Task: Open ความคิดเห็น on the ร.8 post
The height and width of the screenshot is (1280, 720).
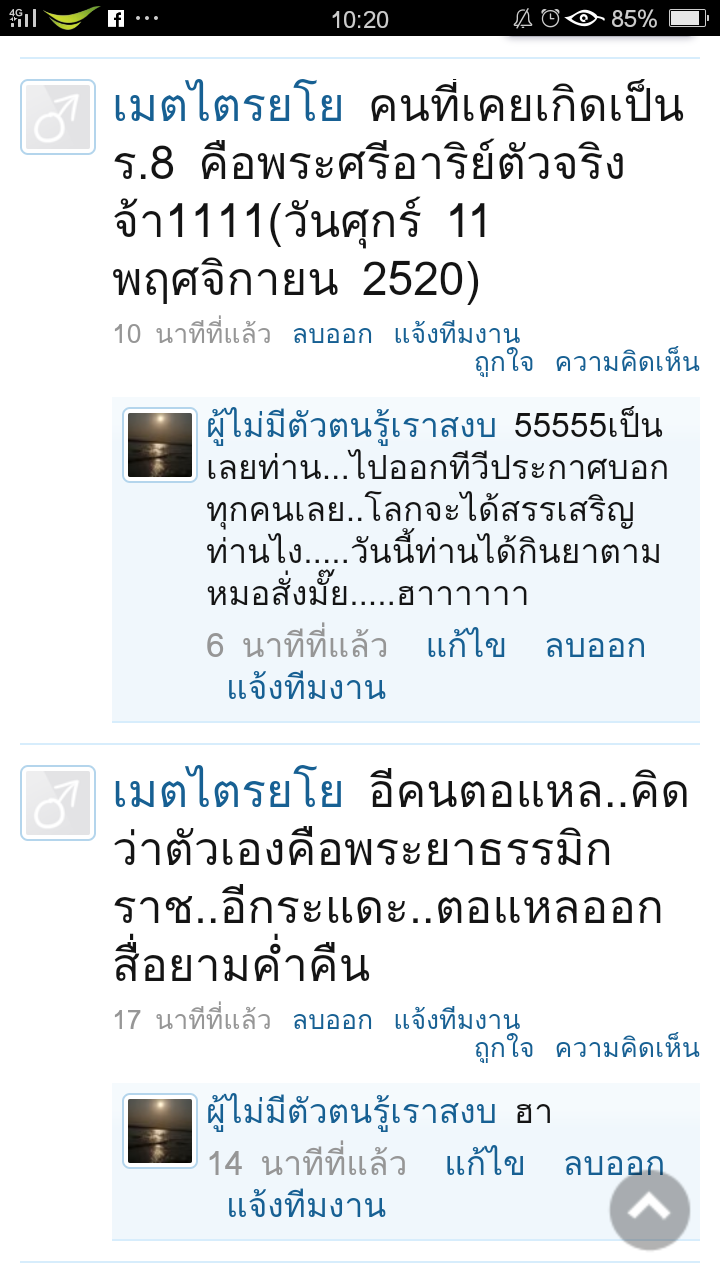Action: [x=627, y=362]
